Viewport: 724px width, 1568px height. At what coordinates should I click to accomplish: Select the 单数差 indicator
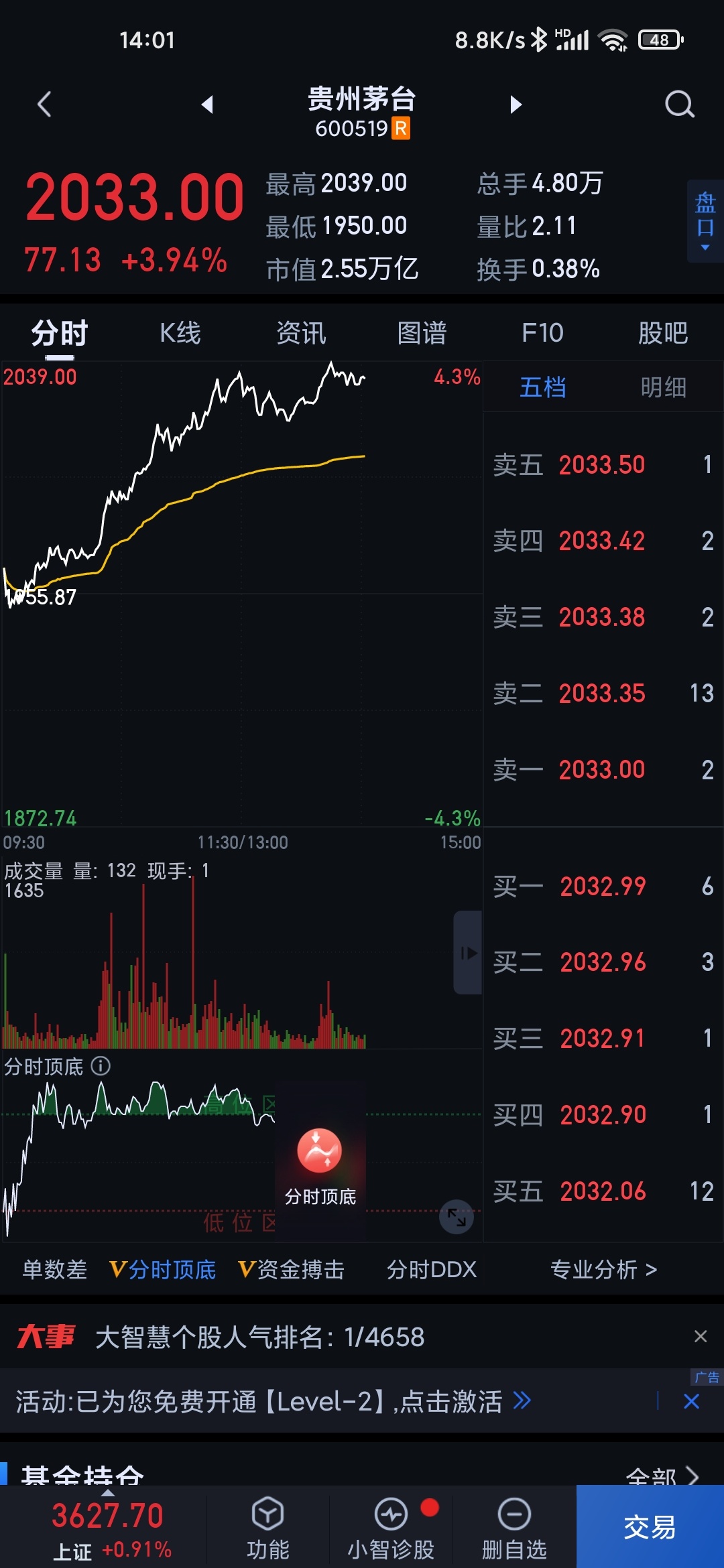(x=55, y=1269)
